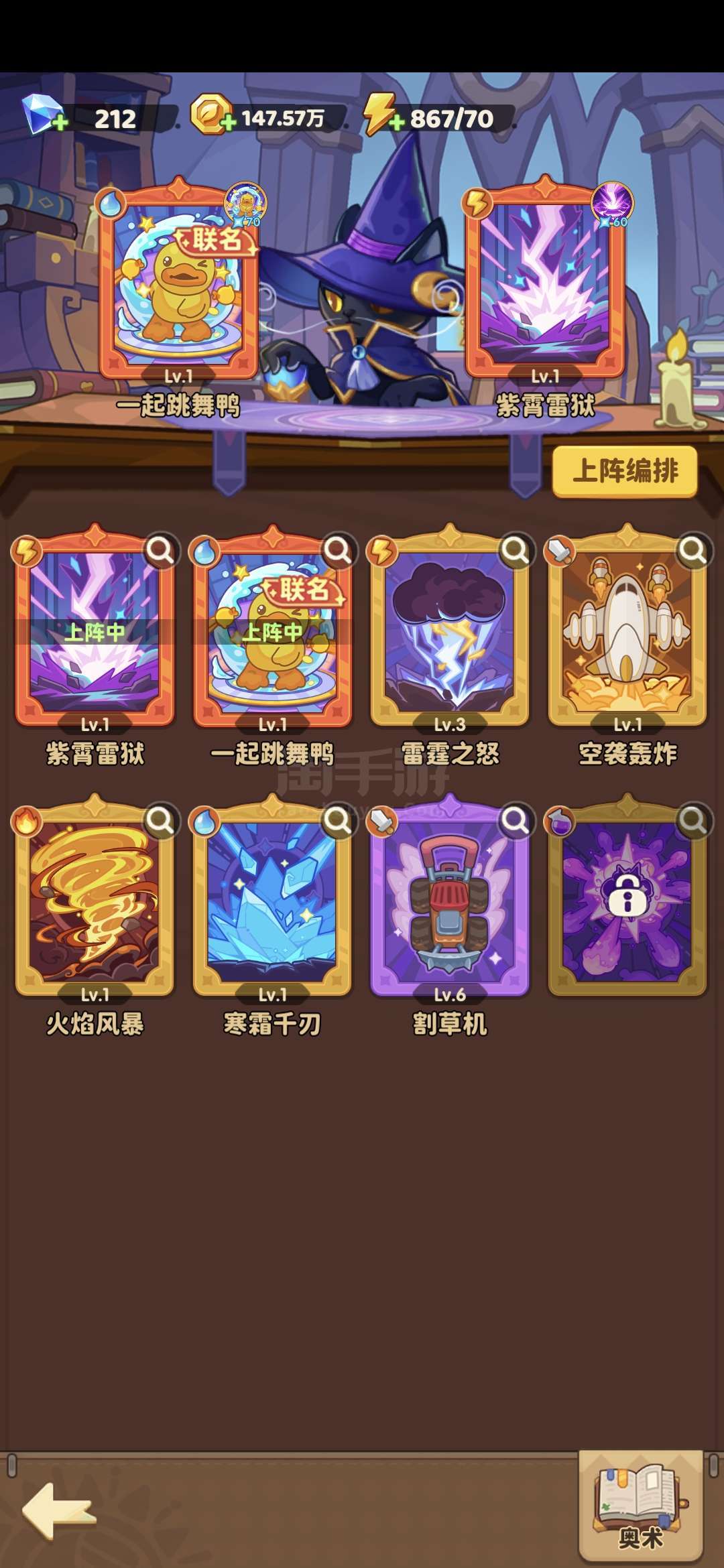Viewport: 724px width, 1568px height.
Task: Inspect 割草机 with its magnifier icon
Action: (516, 820)
